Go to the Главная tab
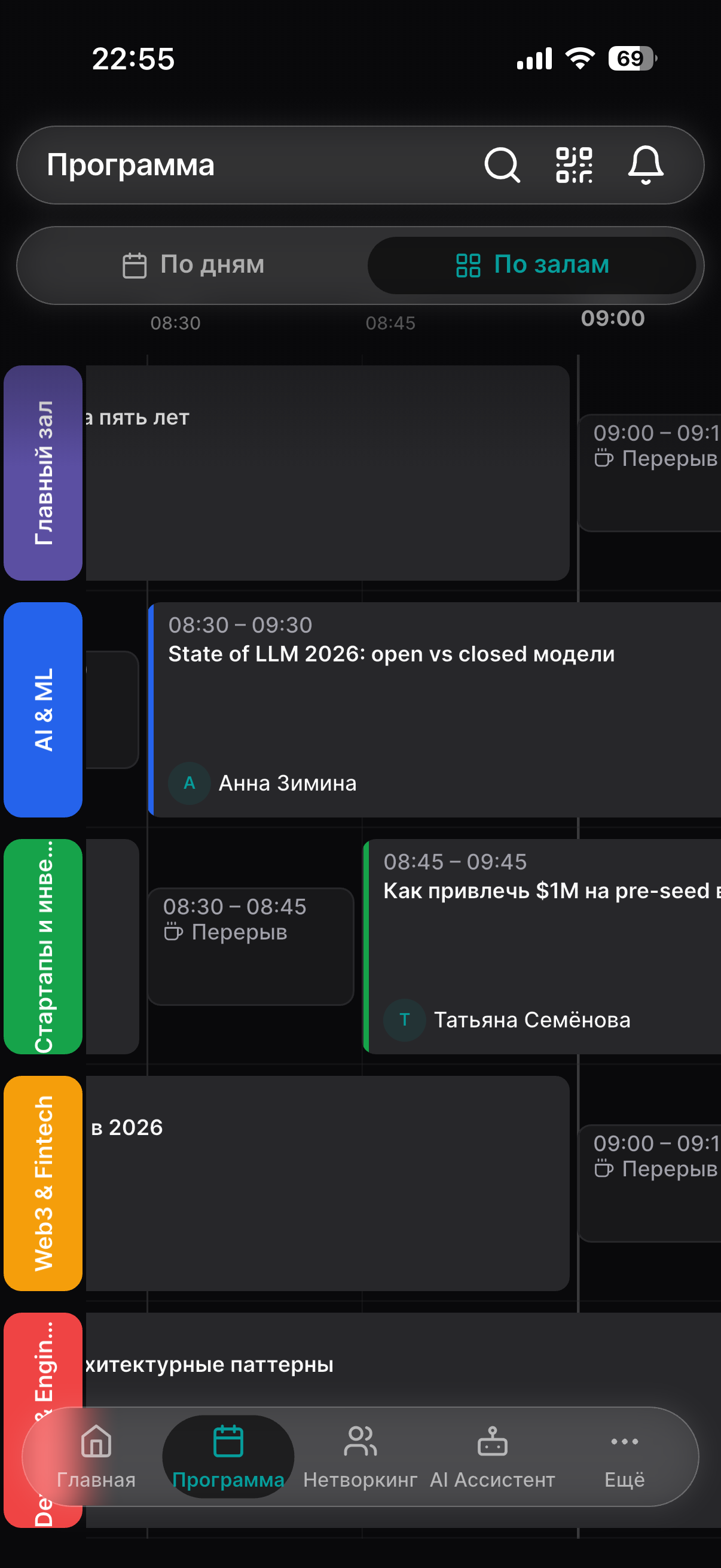Screen dimensions: 721x1568 96,1456
